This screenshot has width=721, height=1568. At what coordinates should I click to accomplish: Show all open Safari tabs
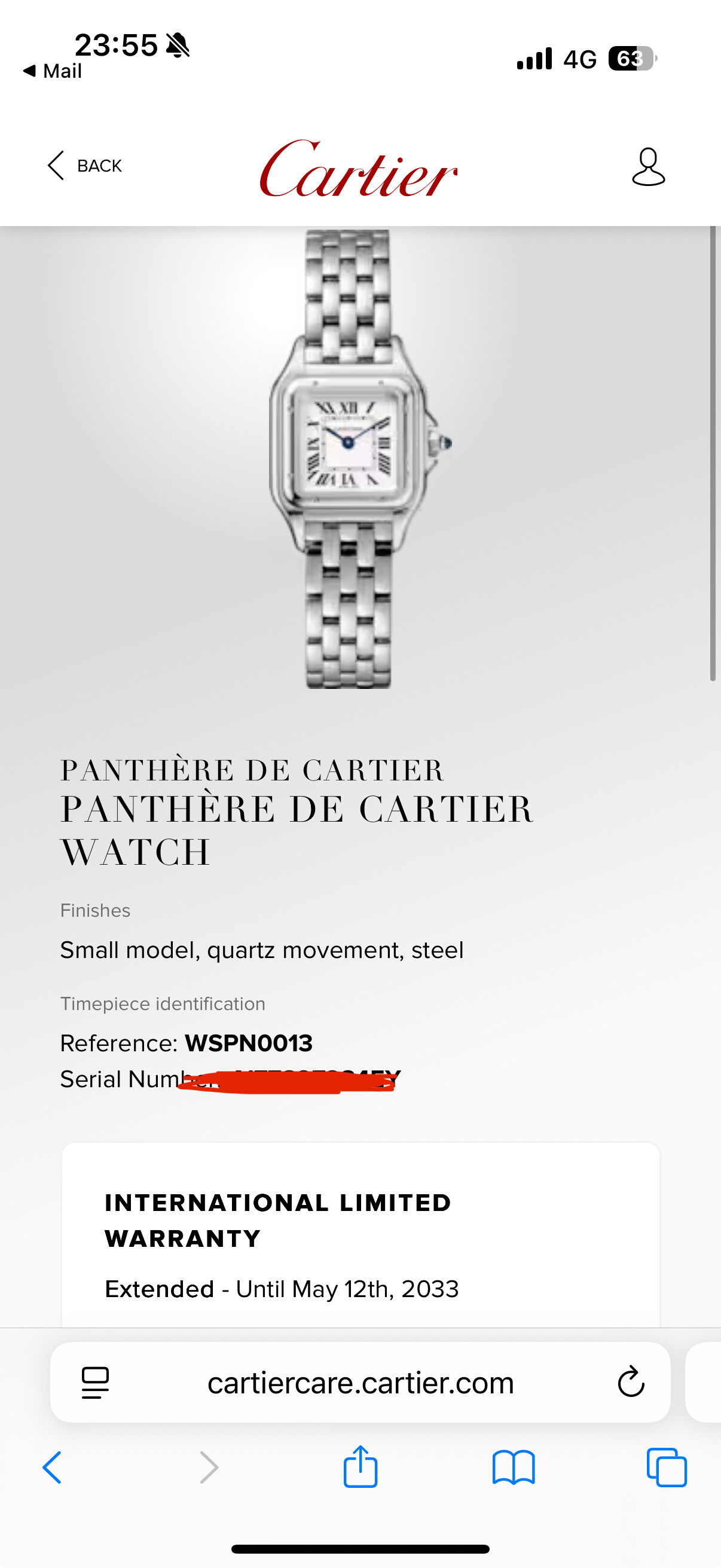(667, 1468)
